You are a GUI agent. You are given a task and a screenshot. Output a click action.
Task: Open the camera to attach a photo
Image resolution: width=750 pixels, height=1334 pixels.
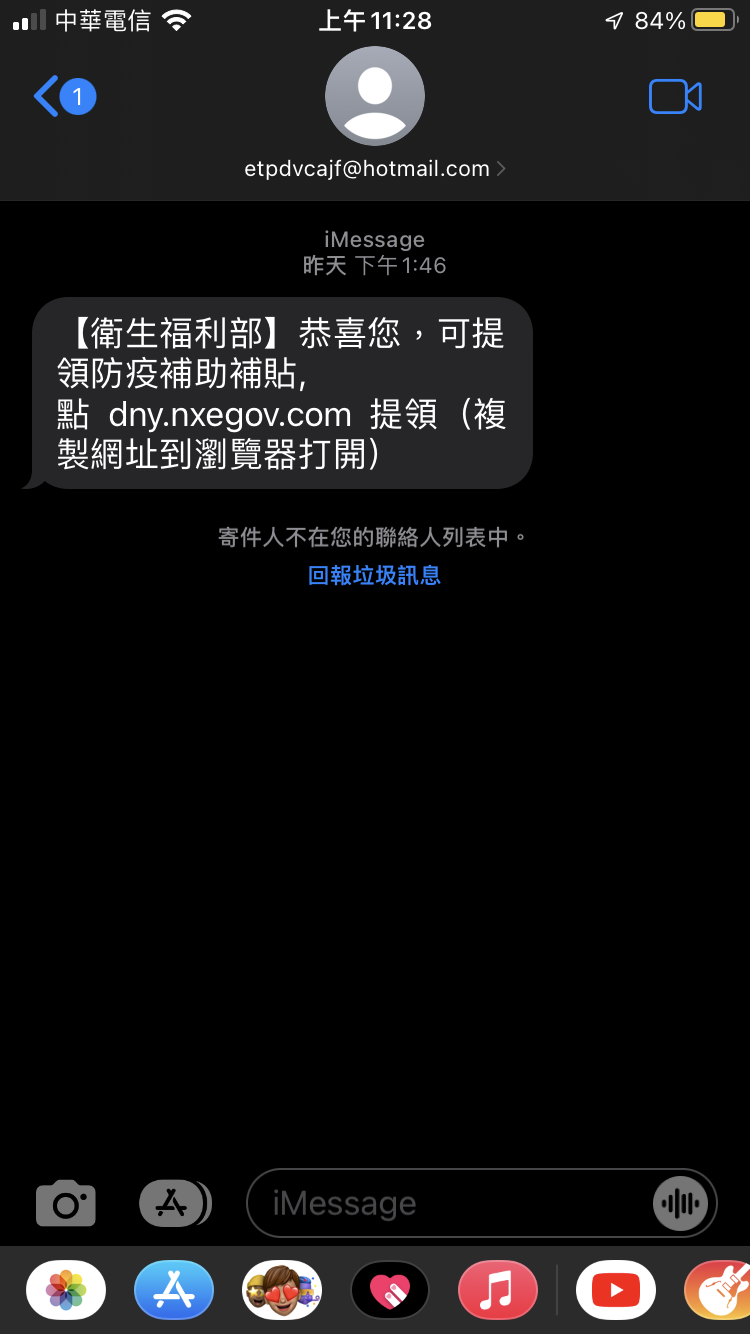click(x=66, y=1203)
